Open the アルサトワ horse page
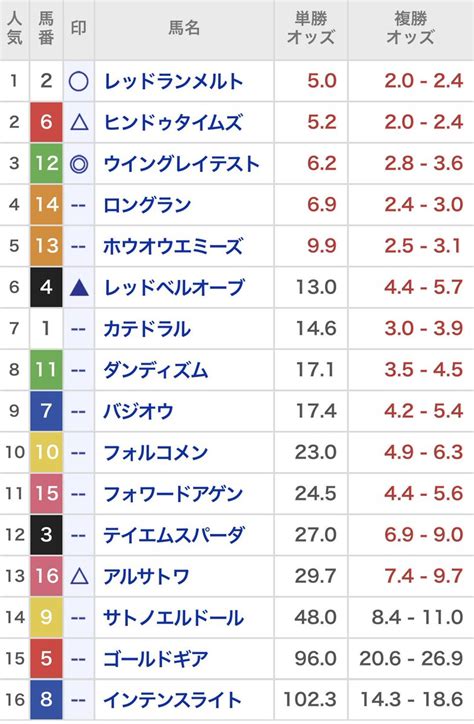This screenshot has height=724, width=474. 147,576
